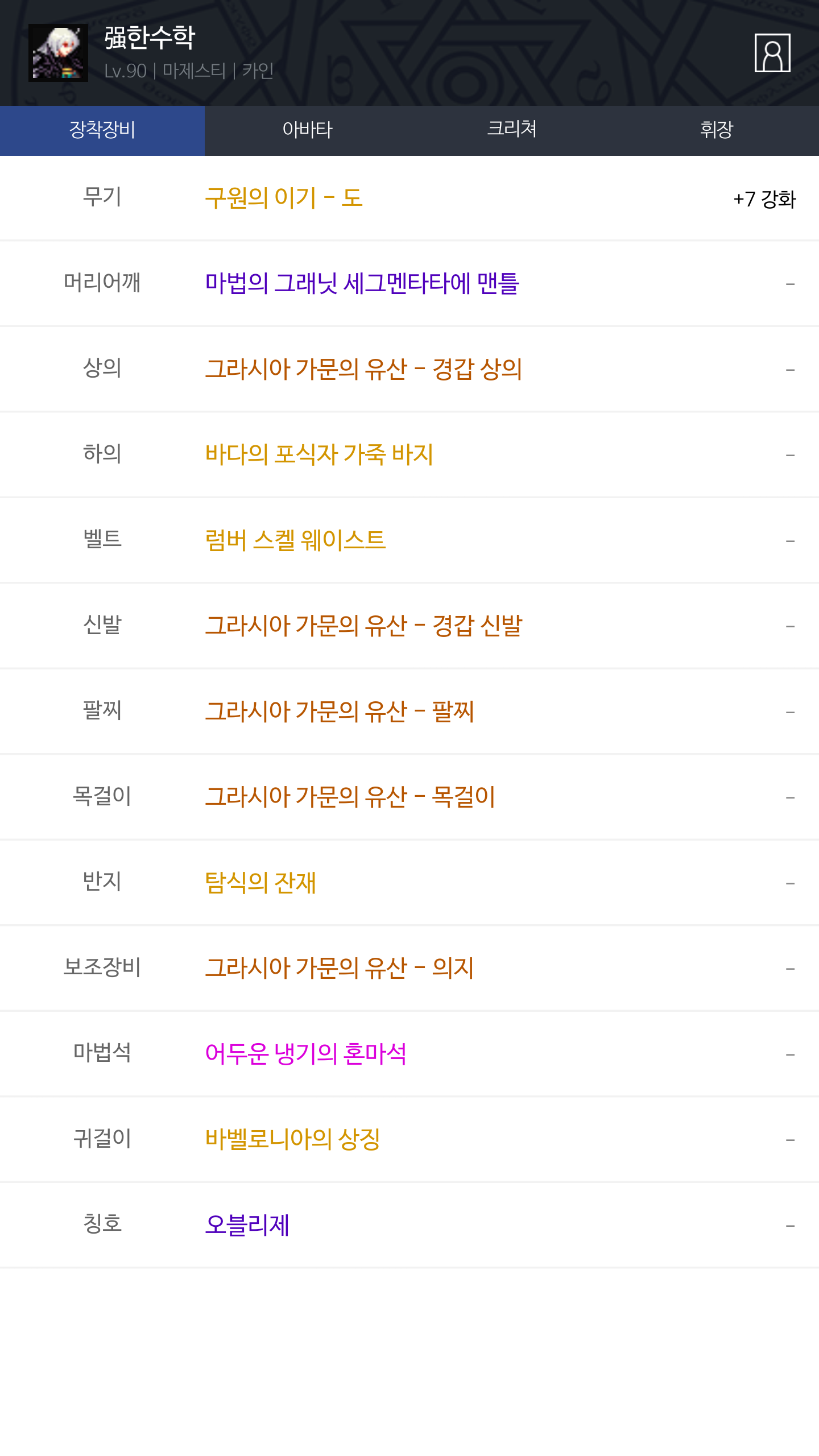
Task: Open the 휘장 tab
Action: pos(717,130)
